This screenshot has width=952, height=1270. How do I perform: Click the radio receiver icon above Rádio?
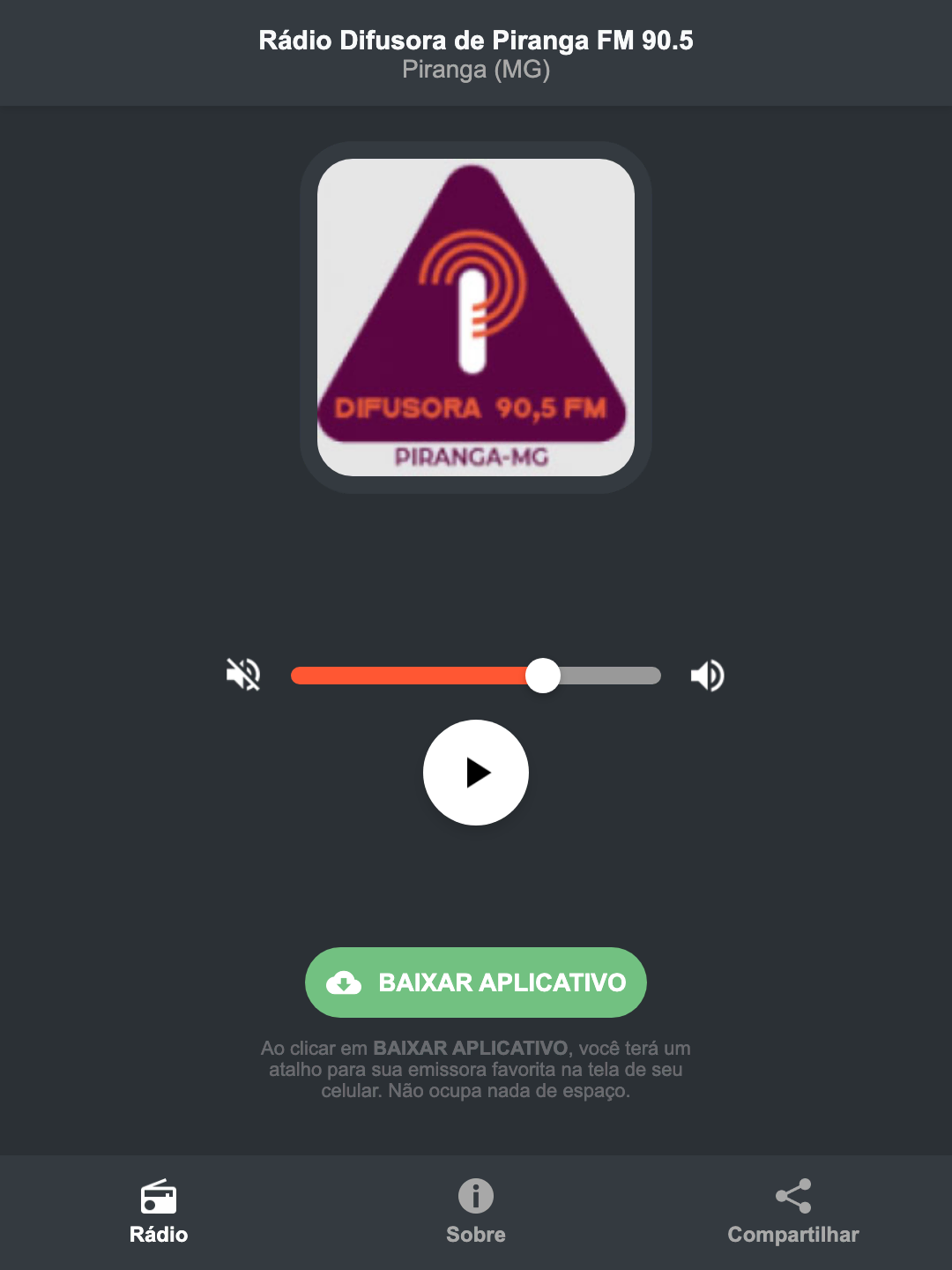click(x=159, y=1199)
